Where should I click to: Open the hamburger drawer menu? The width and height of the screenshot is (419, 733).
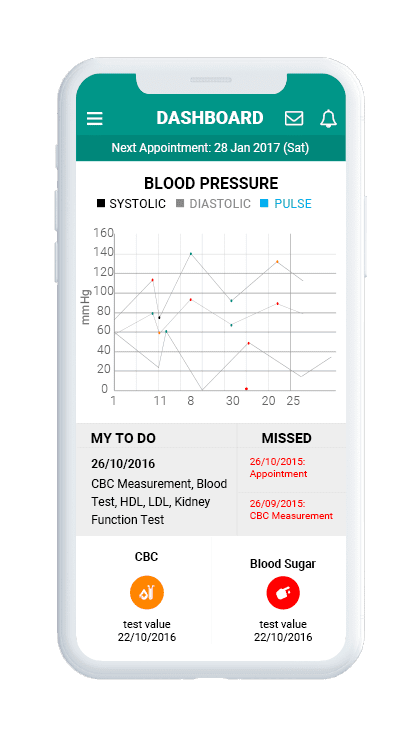94,118
